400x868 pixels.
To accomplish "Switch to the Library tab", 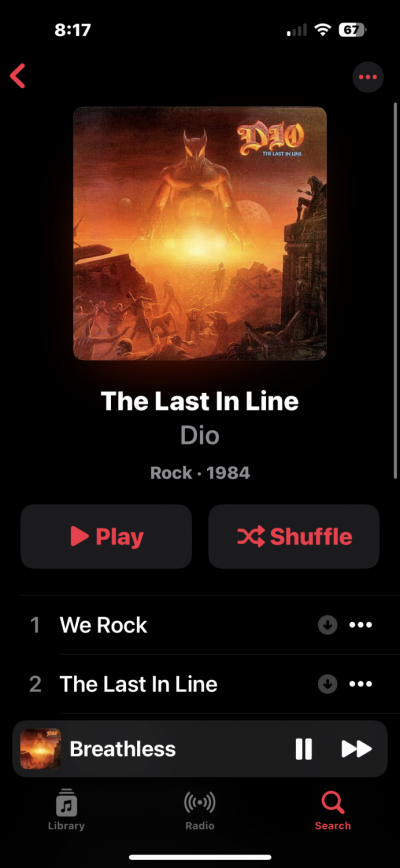I will click(x=66, y=809).
